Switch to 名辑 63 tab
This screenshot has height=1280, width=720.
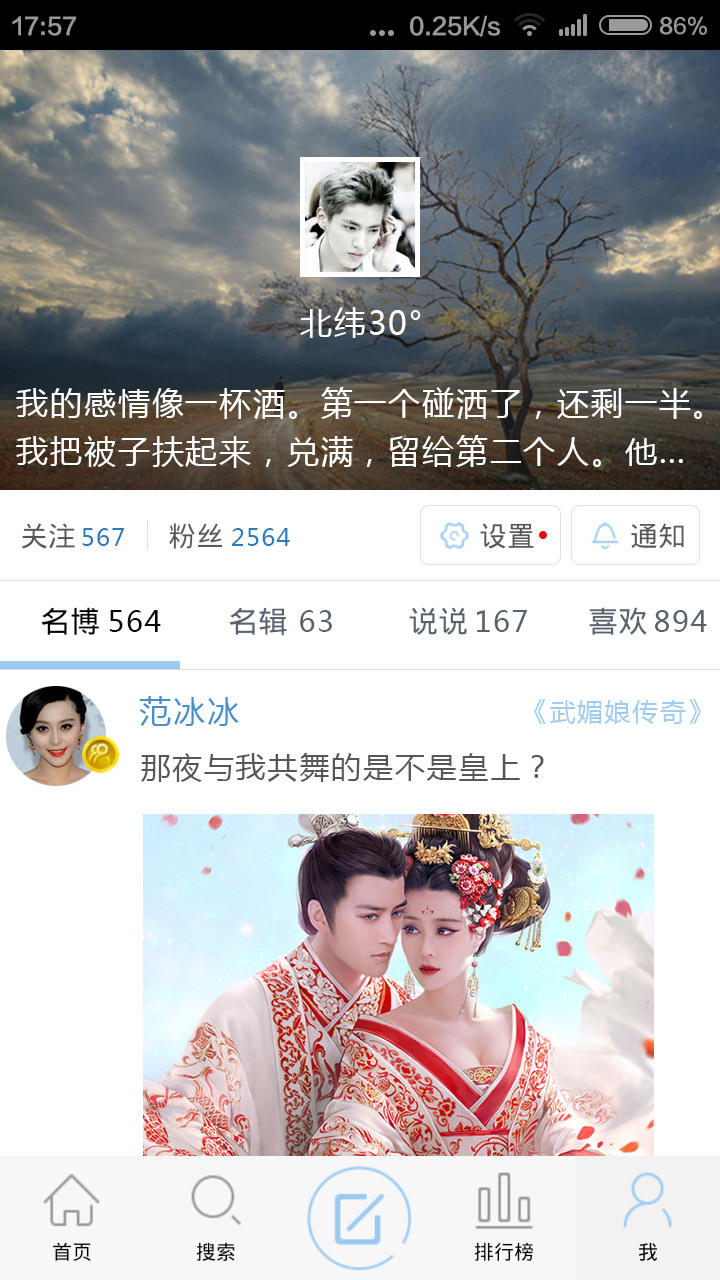pyautogui.click(x=281, y=622)
